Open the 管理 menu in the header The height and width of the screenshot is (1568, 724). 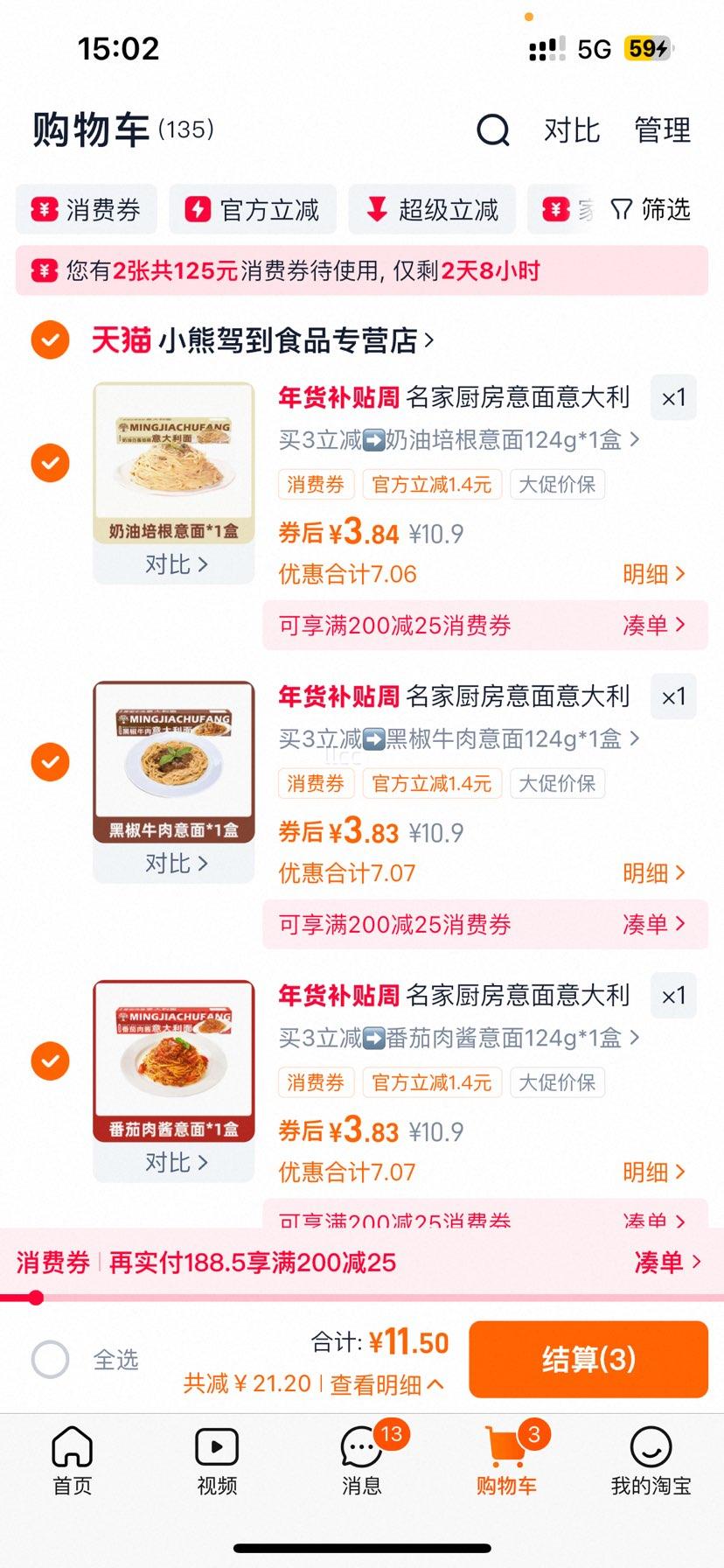pos(662,129)
